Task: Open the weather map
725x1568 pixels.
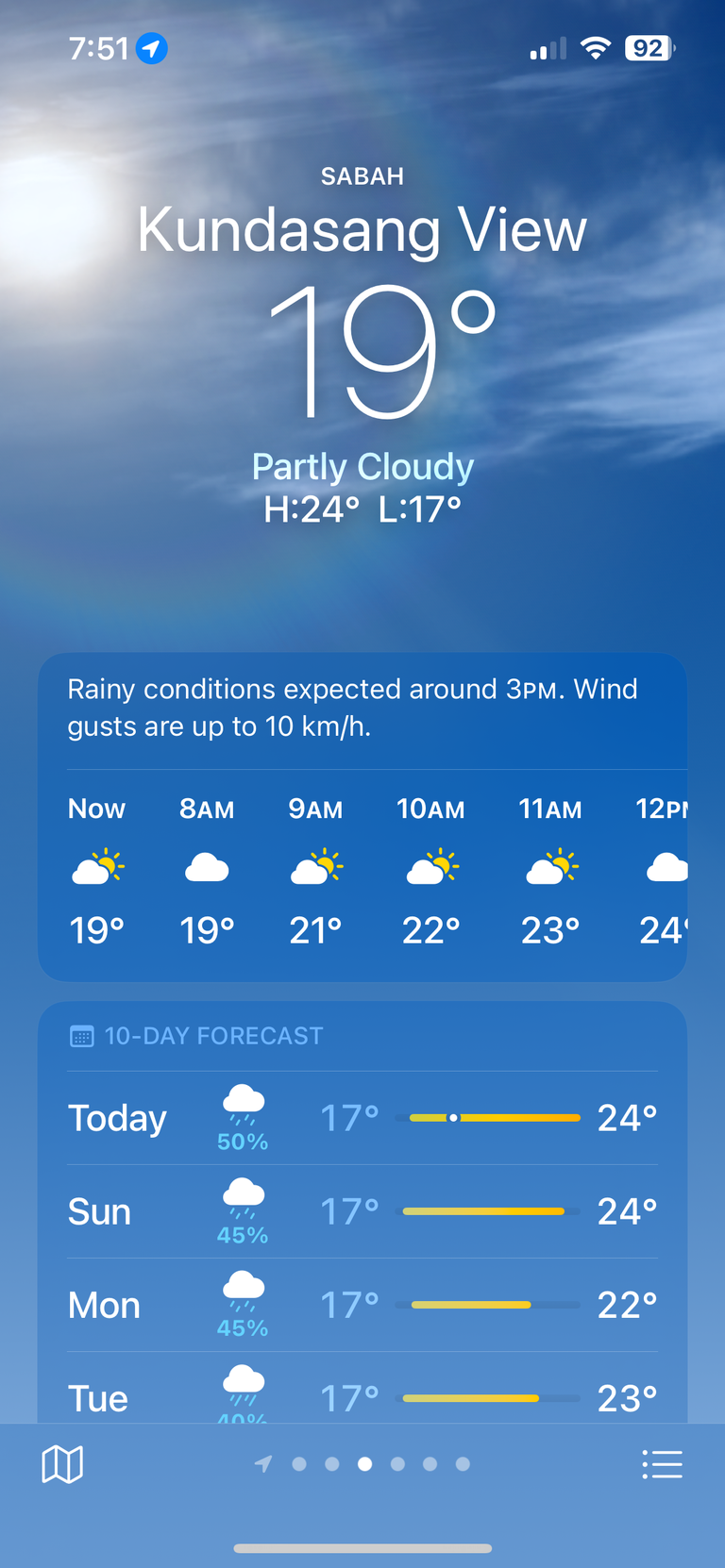Action: [62, 1464]
